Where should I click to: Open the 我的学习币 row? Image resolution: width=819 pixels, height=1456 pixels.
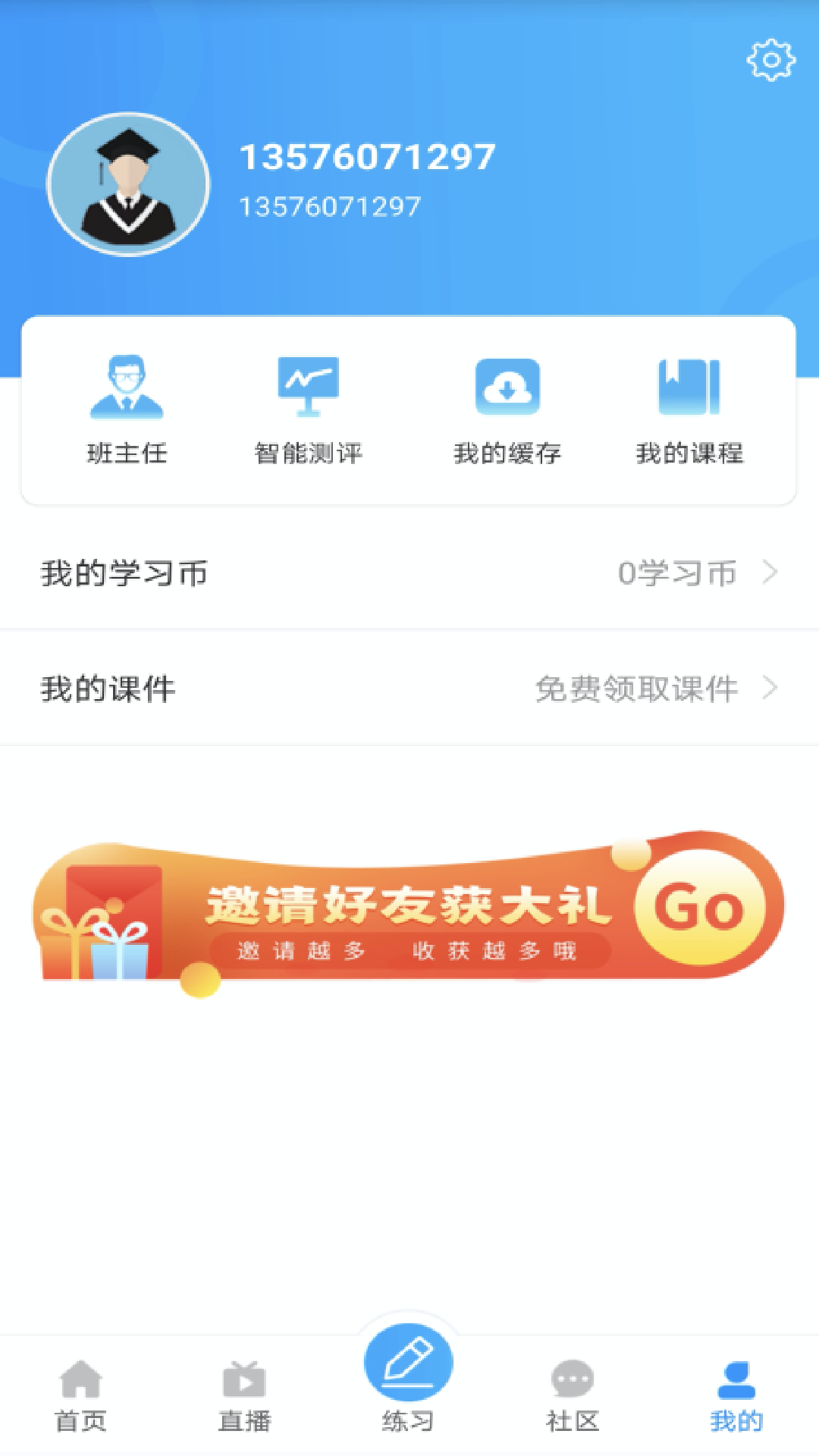tap(409, 573)
